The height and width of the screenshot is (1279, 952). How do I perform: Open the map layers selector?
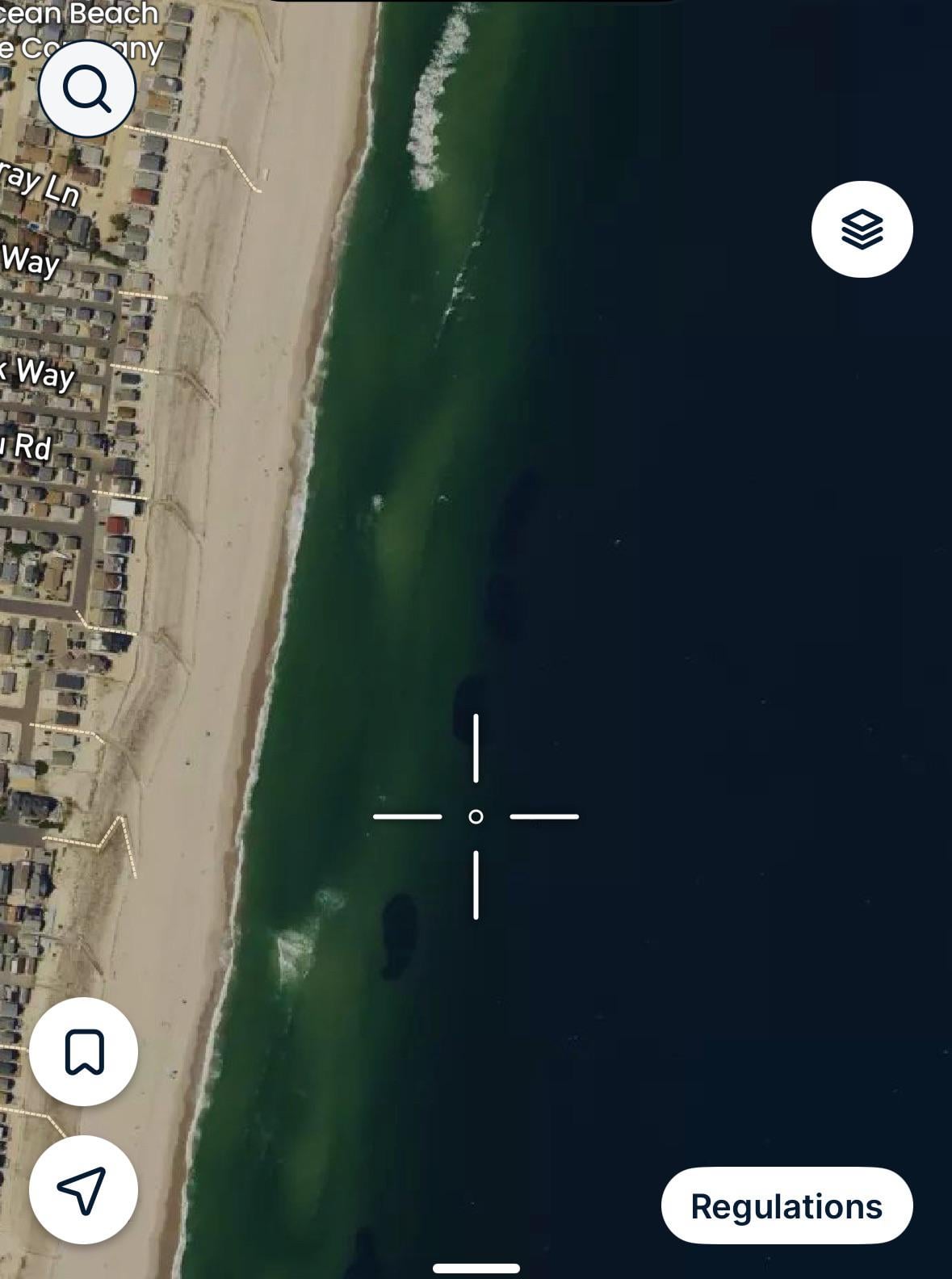click(x=862, y=229)
